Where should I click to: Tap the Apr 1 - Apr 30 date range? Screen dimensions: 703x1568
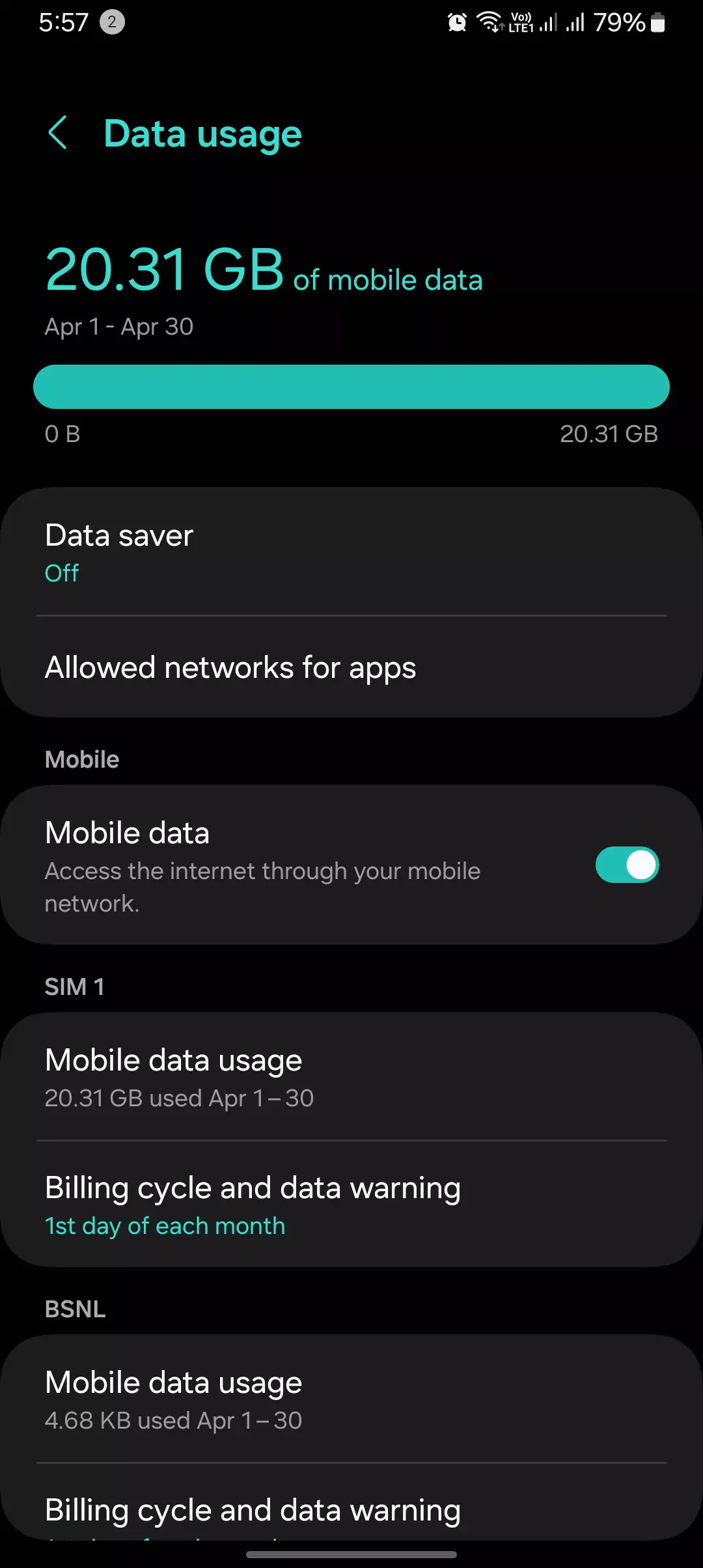click(x=118, y=326)
